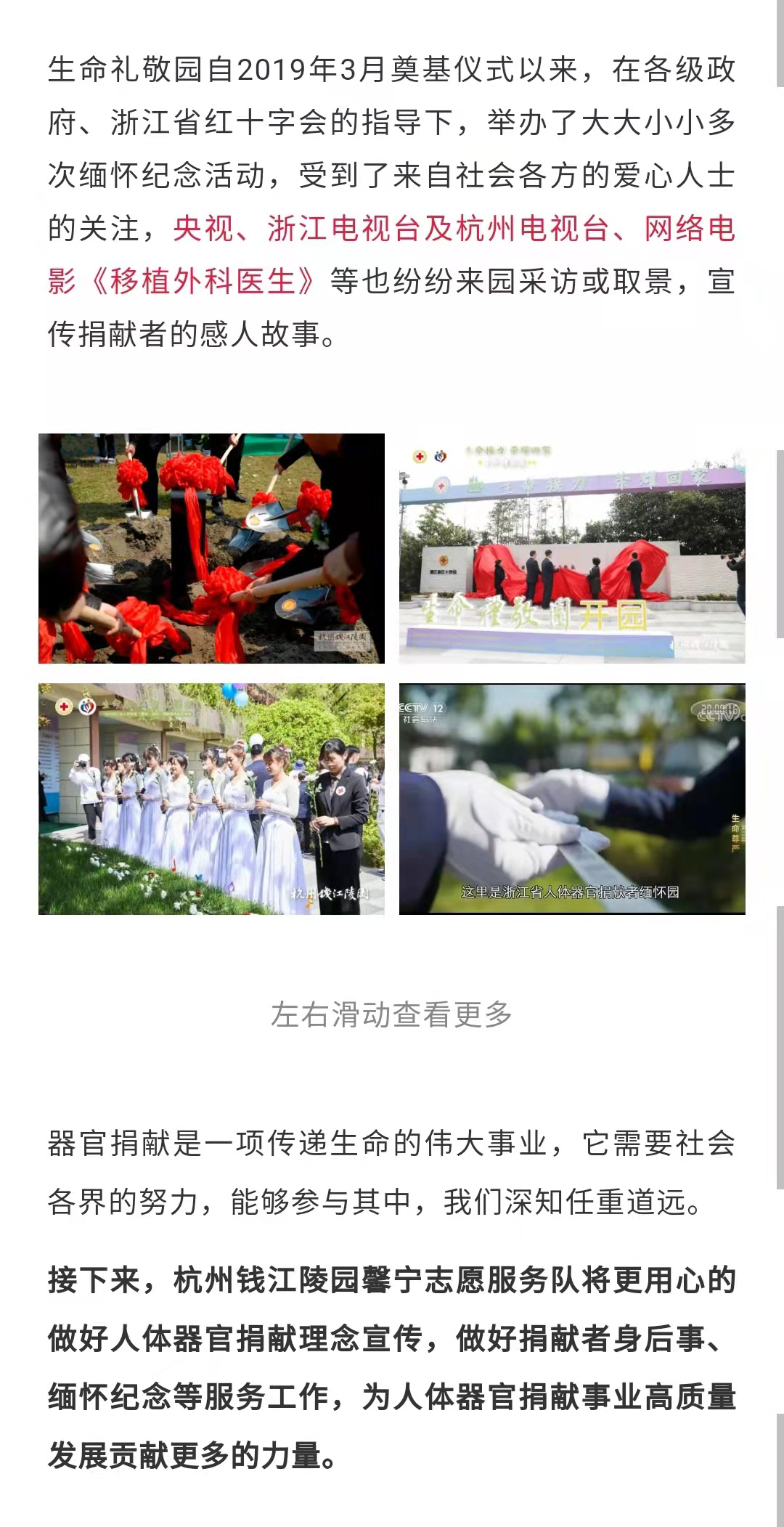Open the Life Tribute Garden photo collage
Screen dimensions: 784x1527
click(x=392, y=674)
